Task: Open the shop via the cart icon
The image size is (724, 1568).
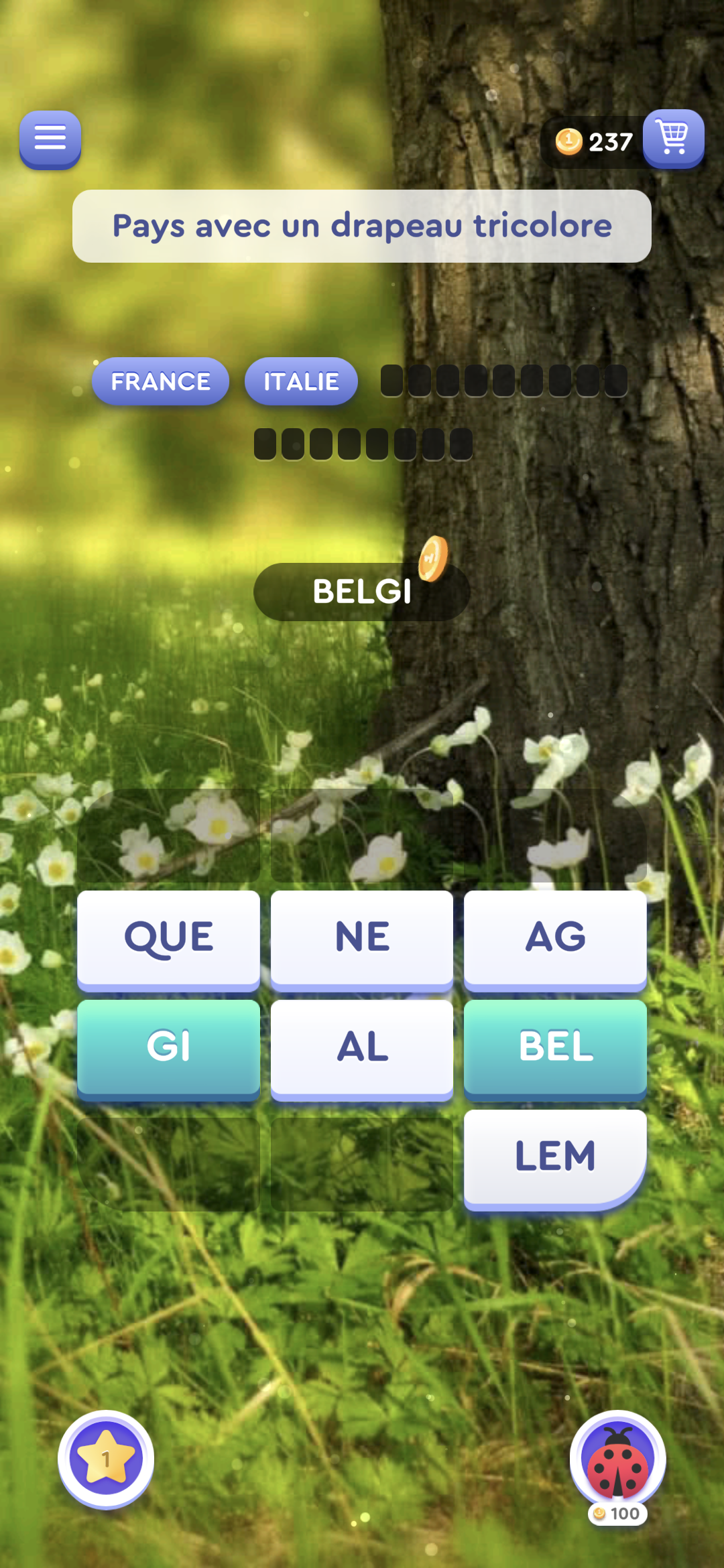Action: (673, 139)
